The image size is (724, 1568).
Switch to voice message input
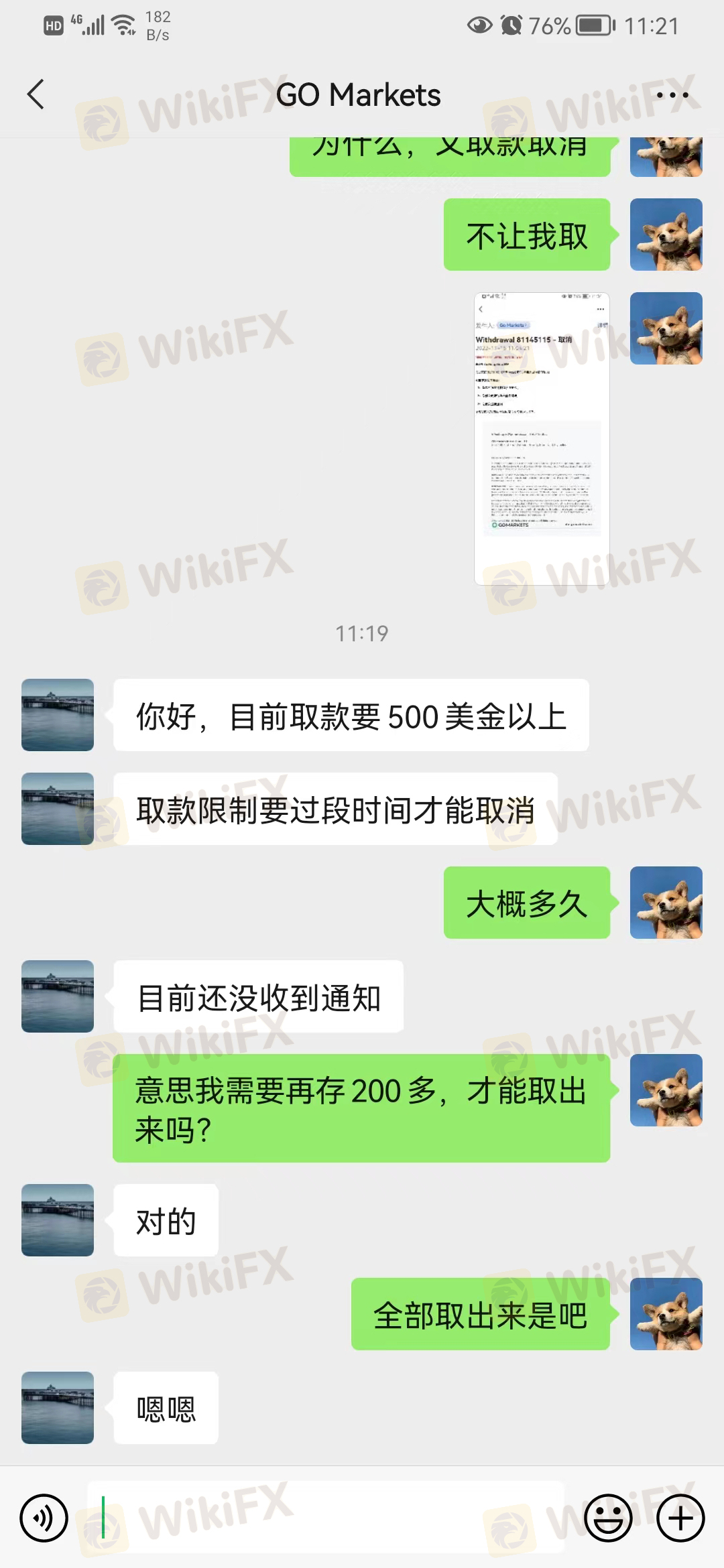tap(44, 1518)
